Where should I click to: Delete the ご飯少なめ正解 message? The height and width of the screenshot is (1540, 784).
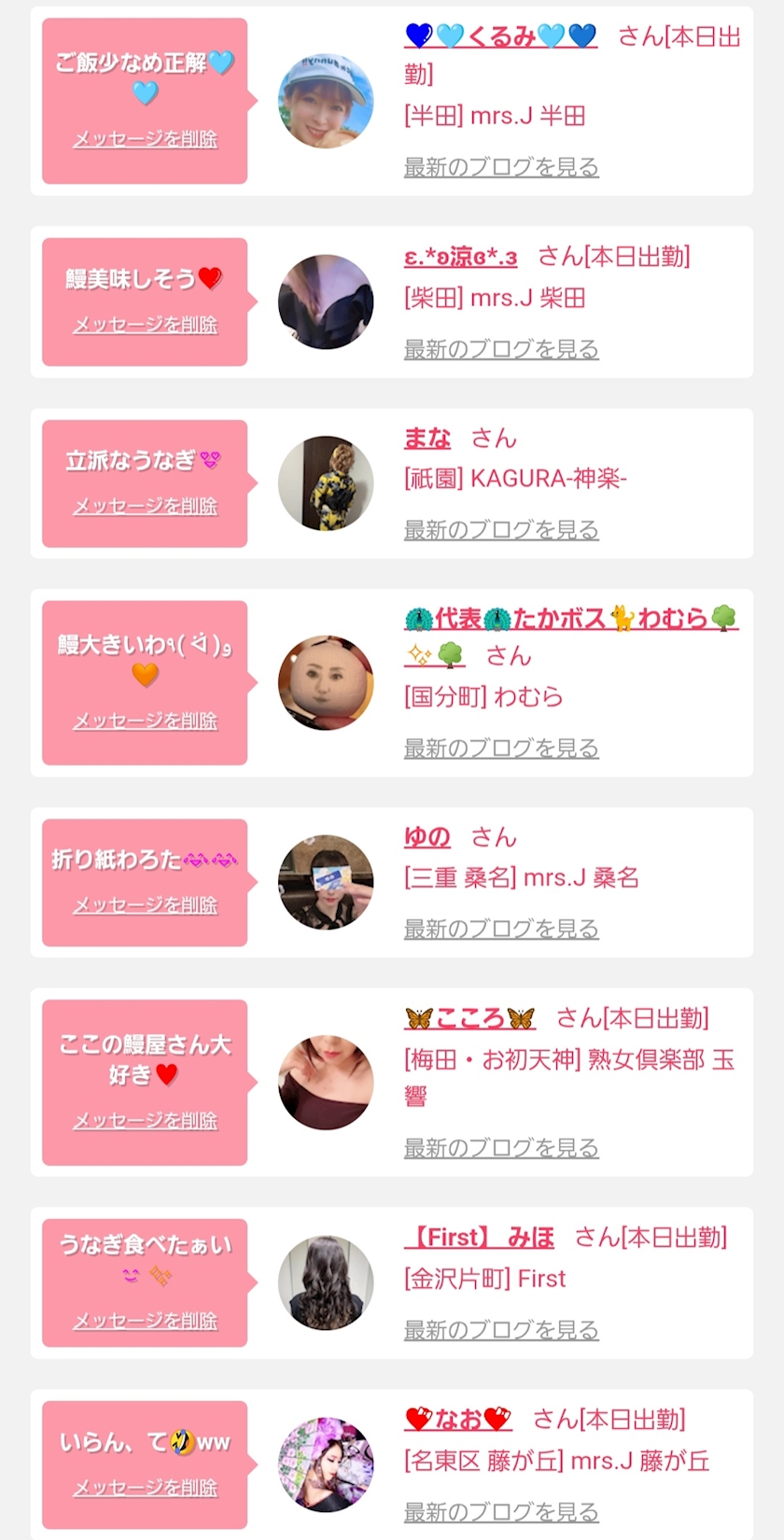(x=145, y=139)
